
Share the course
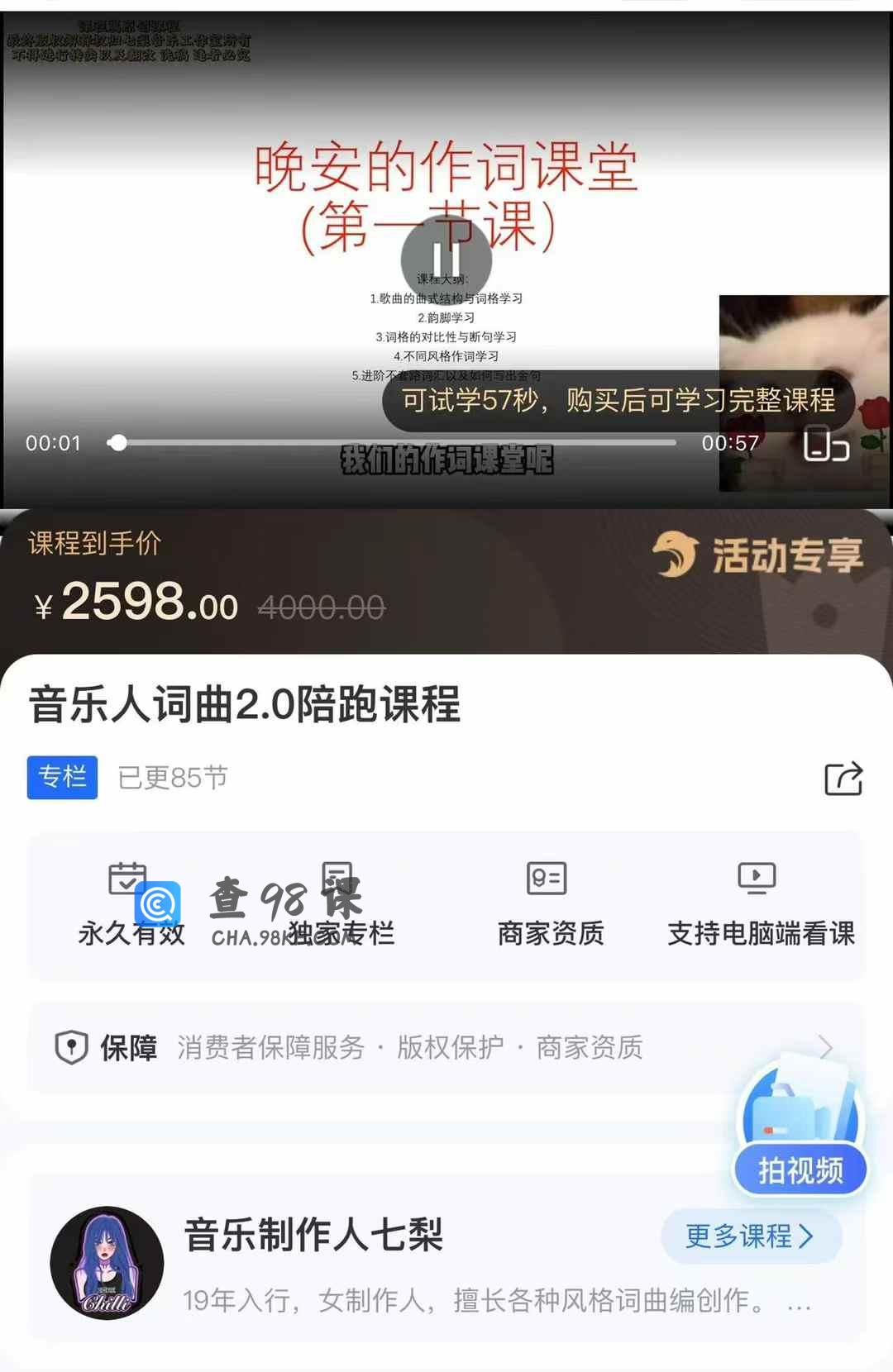point(843,779)
